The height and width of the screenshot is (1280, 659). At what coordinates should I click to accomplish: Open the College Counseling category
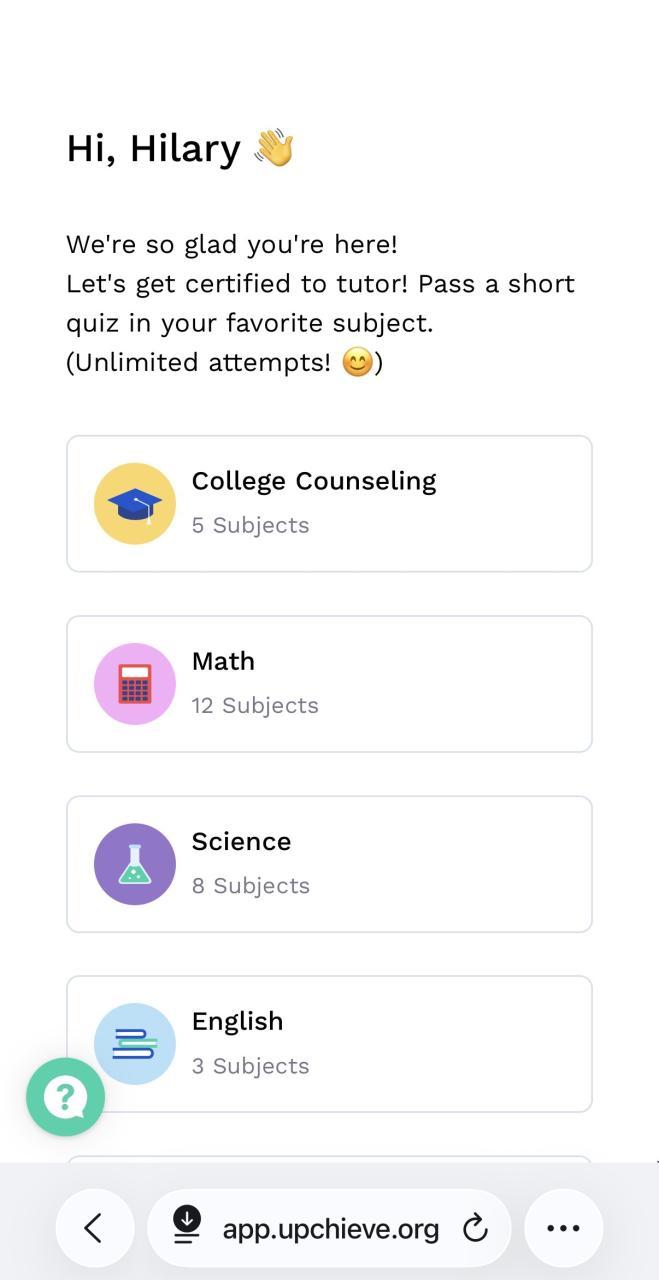(x=329, y=503)
